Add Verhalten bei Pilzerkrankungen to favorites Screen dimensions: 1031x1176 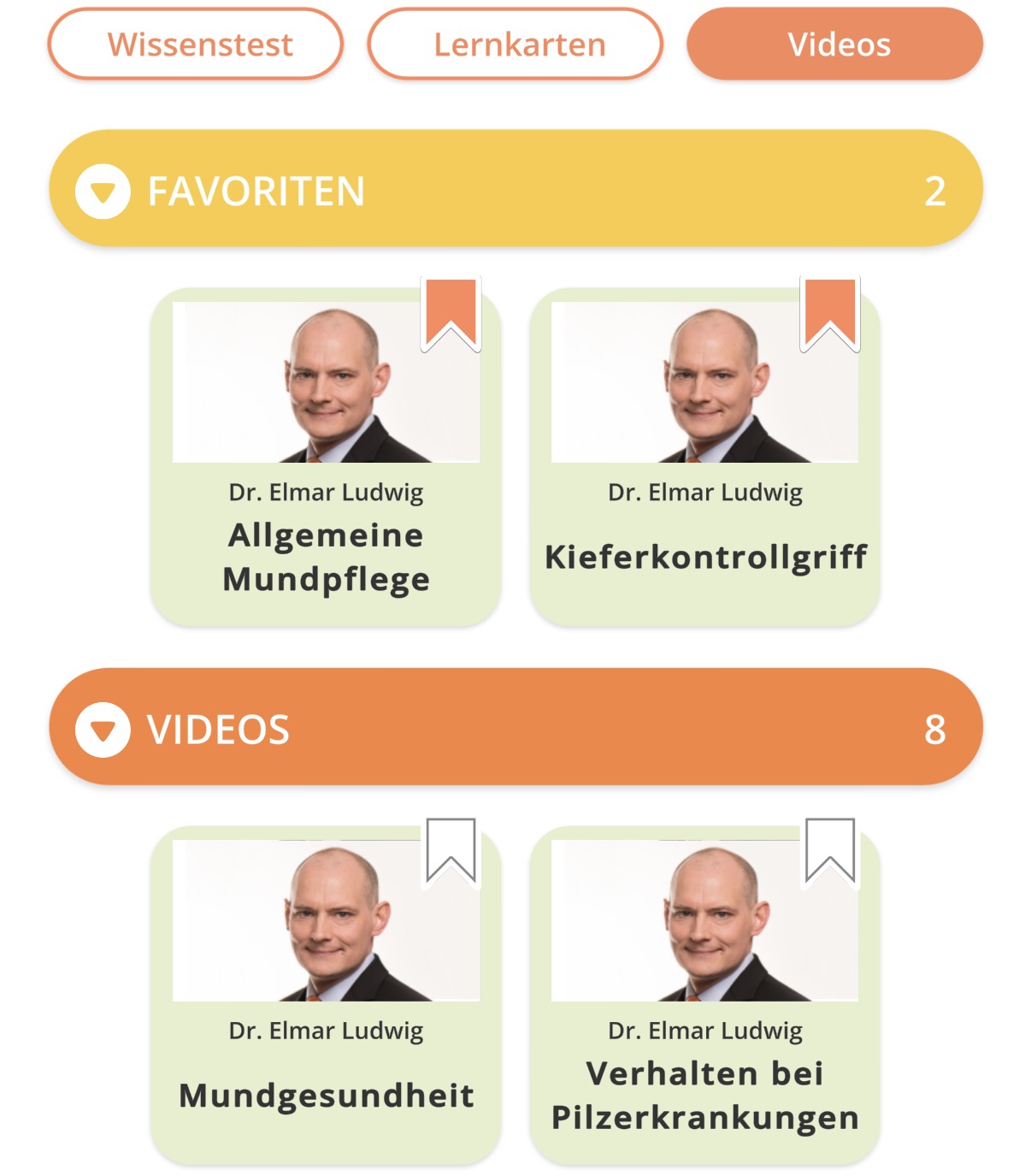(x=830, y=850)
